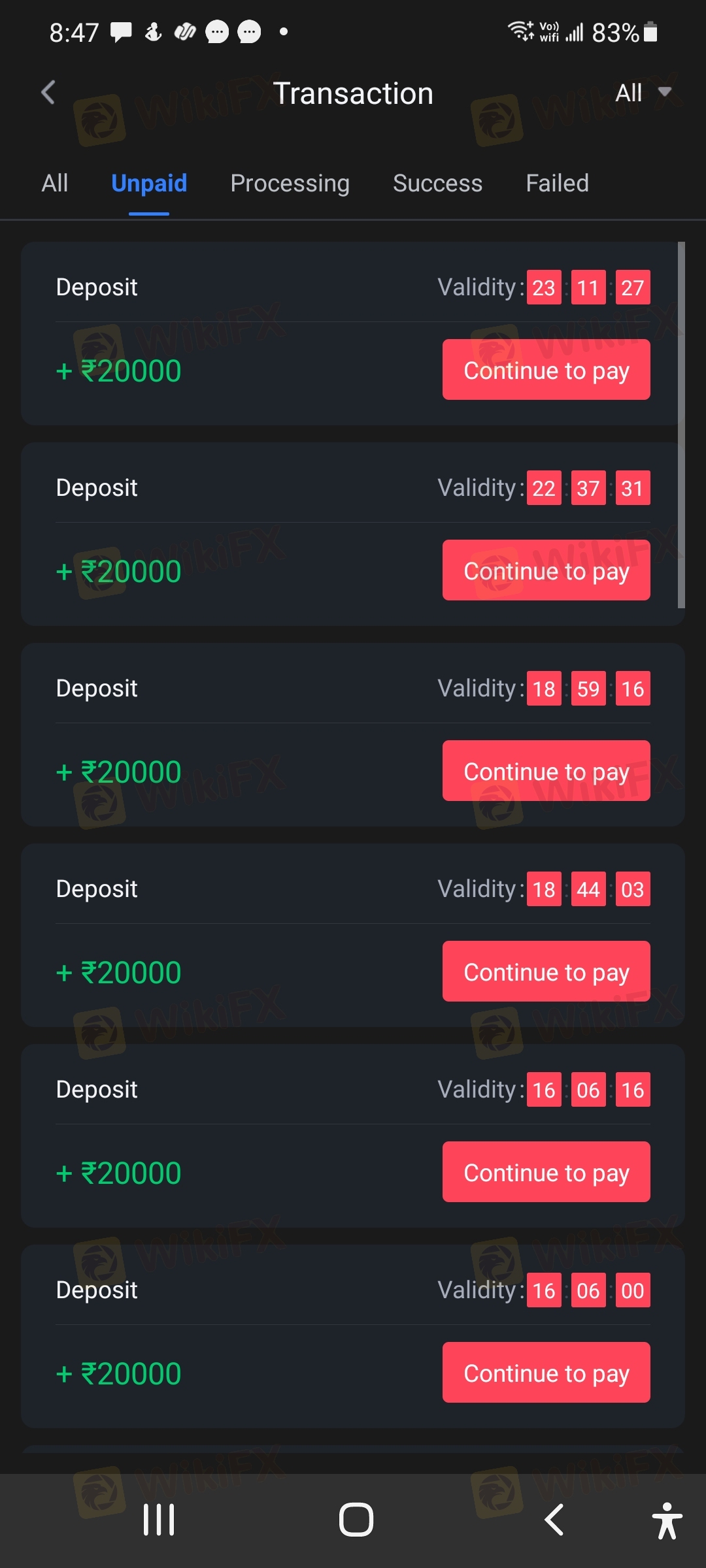Open recent apps from navigation bar
This screenshot has height=1568, width=706.
pyautogui.click(x=159, y=1520)
